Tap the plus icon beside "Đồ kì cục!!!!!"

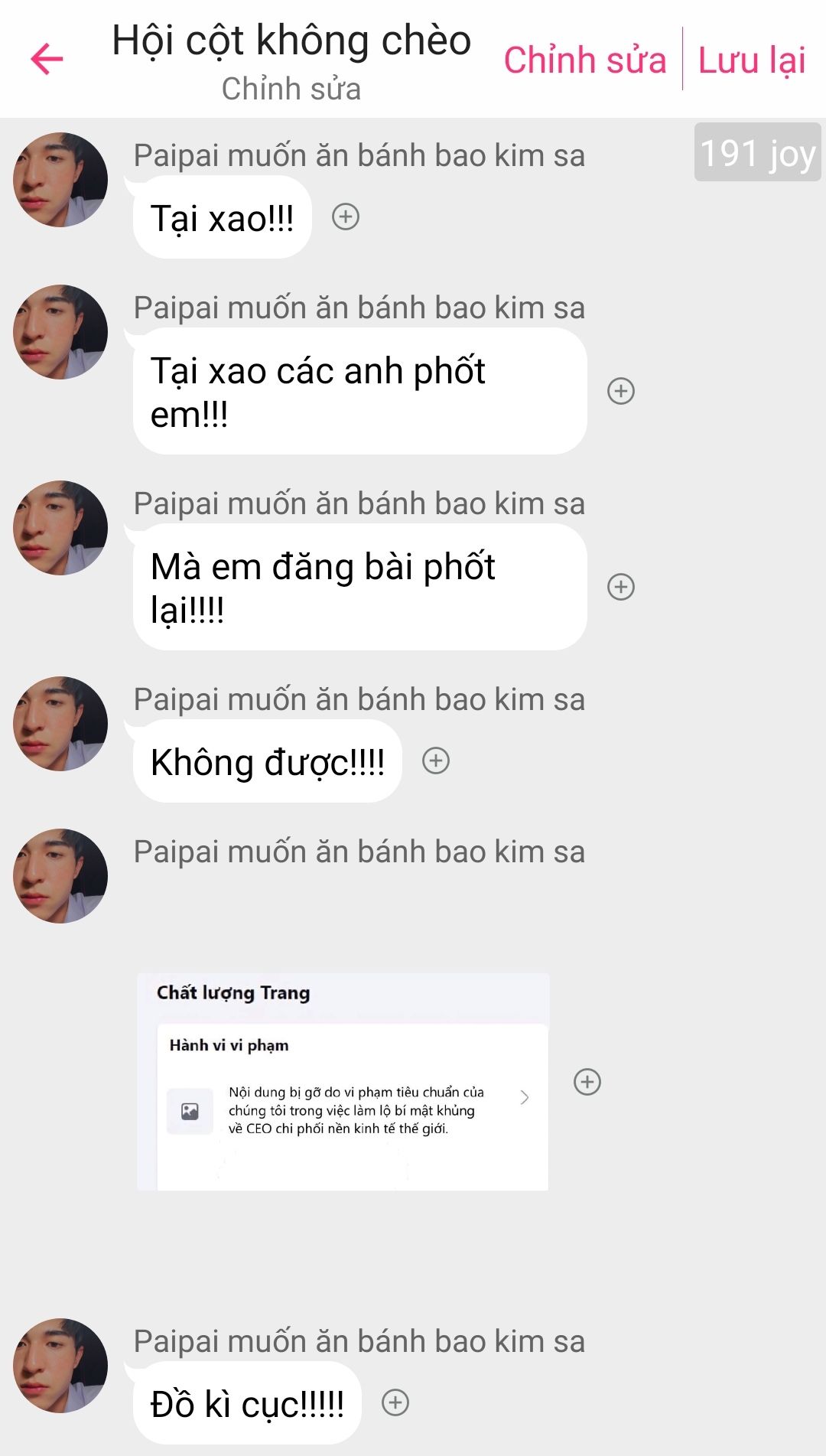[x=395, y=1402]
